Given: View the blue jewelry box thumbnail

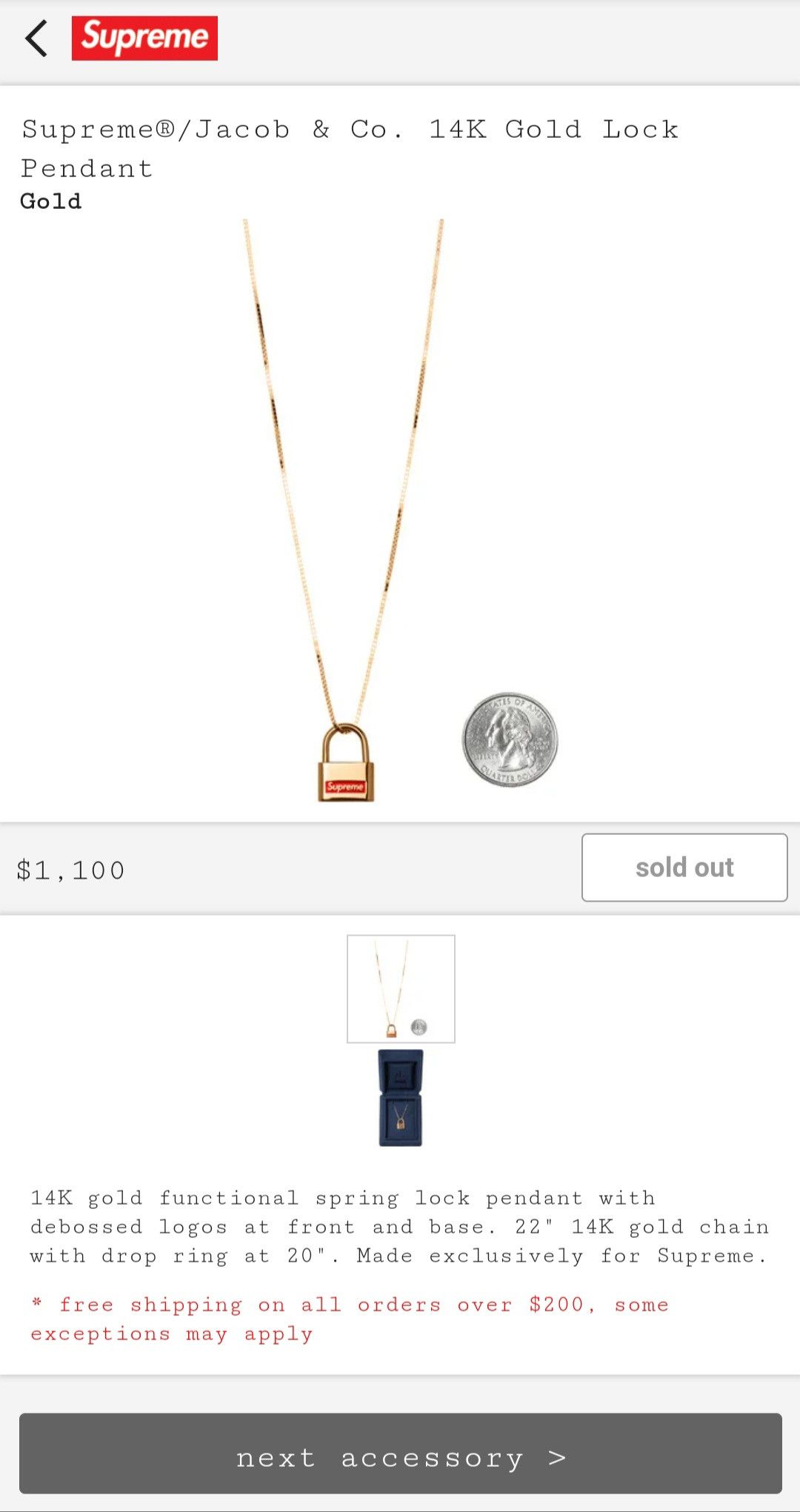Looking at the screenshot, I should (401, 1098).
